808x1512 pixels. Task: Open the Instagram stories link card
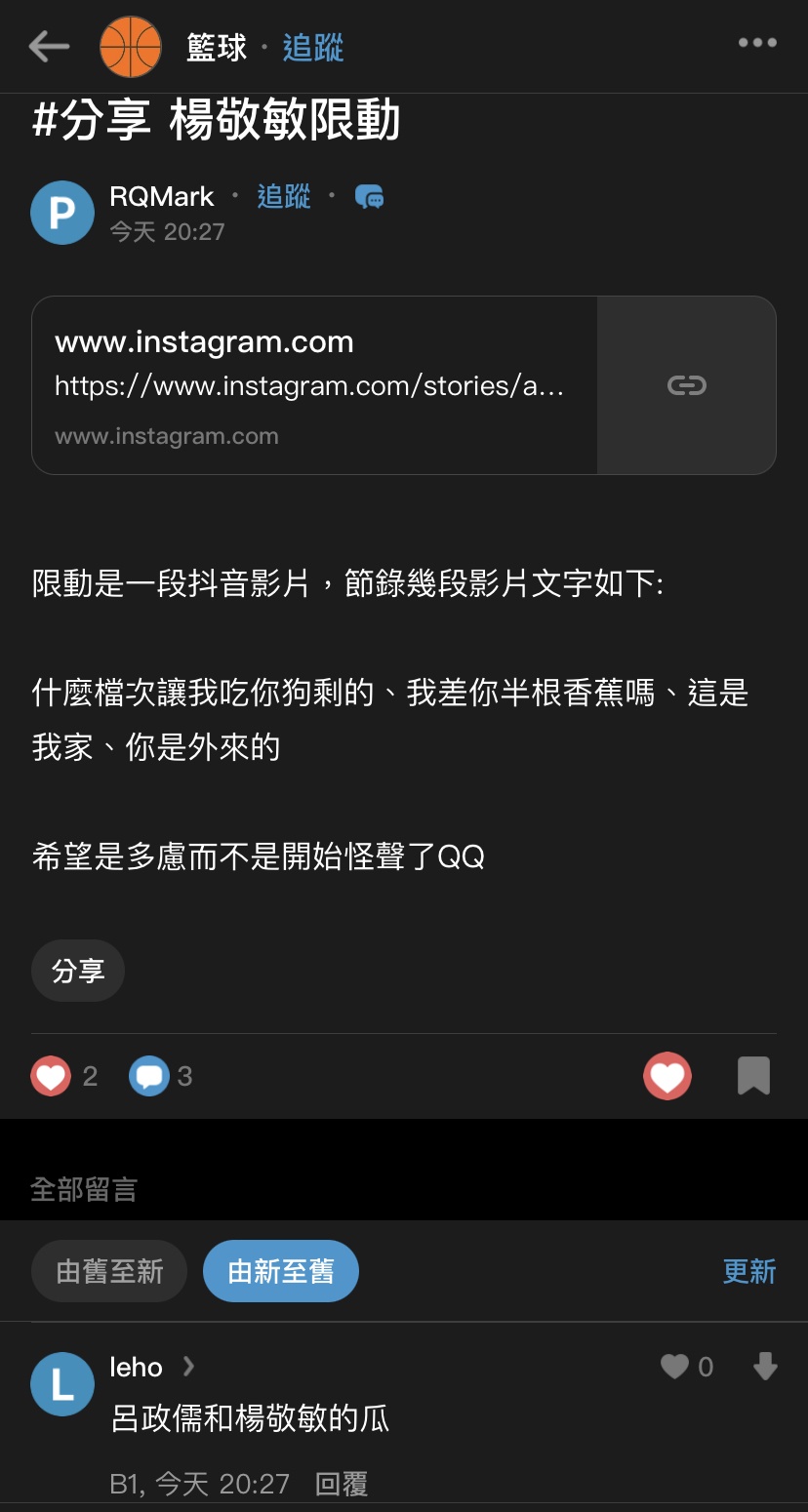pos(403,385)
